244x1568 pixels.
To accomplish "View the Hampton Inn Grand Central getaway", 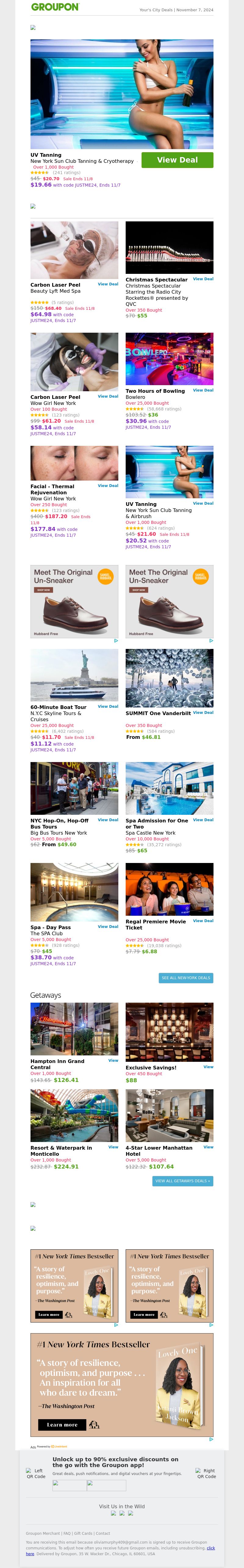I will point(113,1060).
